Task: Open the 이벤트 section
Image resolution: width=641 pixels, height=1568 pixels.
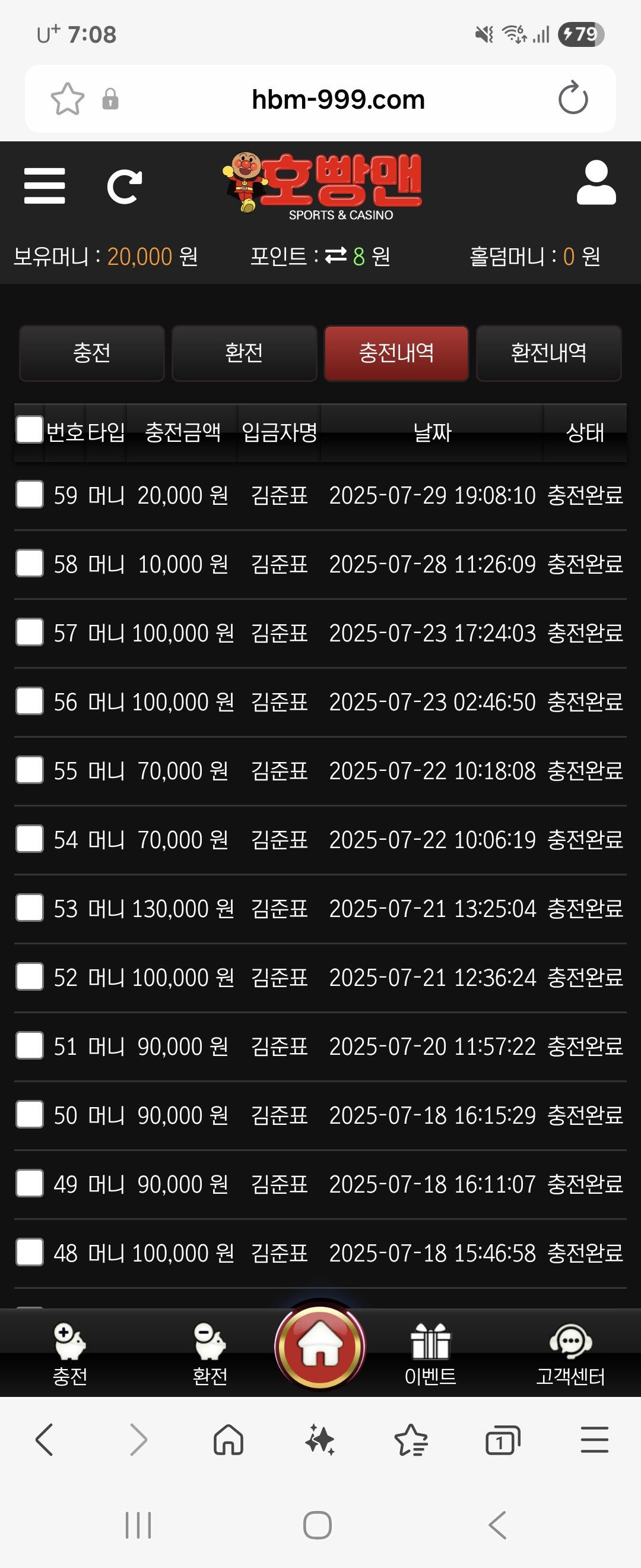Action: click(430, 1354)
